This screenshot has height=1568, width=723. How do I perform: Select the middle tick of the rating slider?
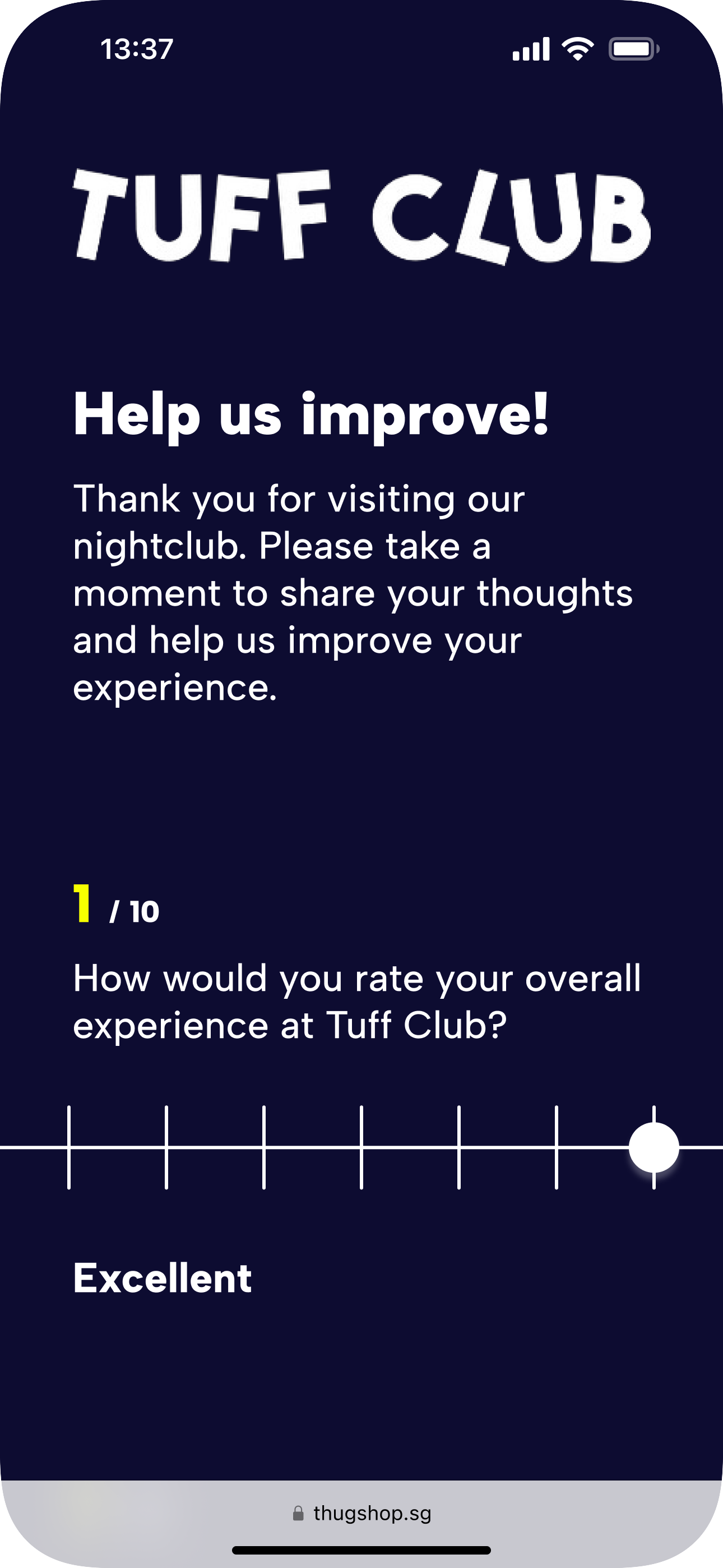click(361, 1147)
